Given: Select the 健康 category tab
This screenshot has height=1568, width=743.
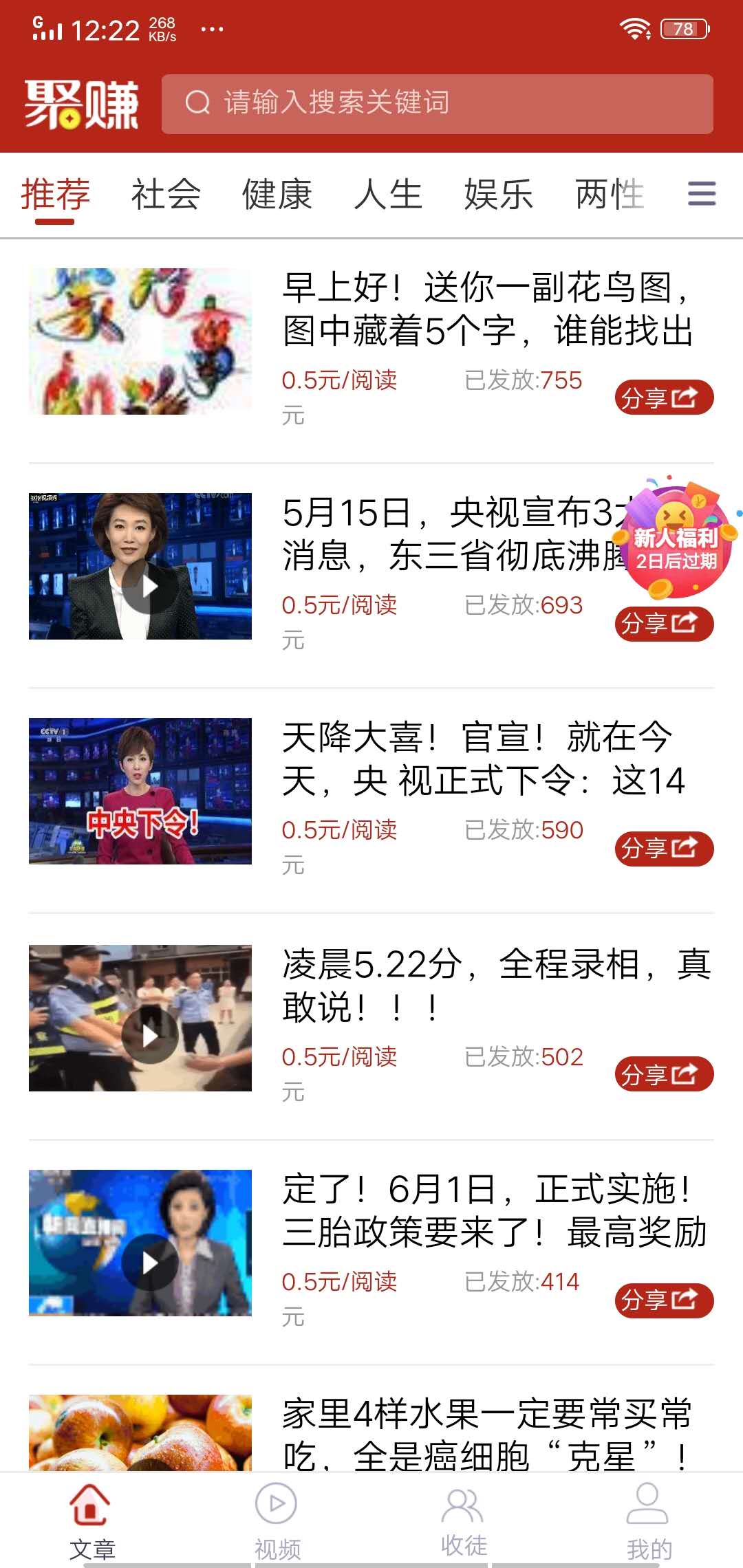Looking at the screenshot, I should point(277,195).
